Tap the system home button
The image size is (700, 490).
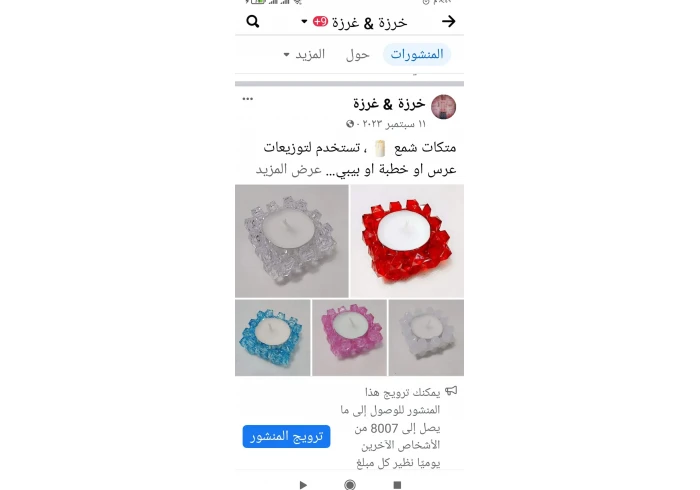pos(350,484)
